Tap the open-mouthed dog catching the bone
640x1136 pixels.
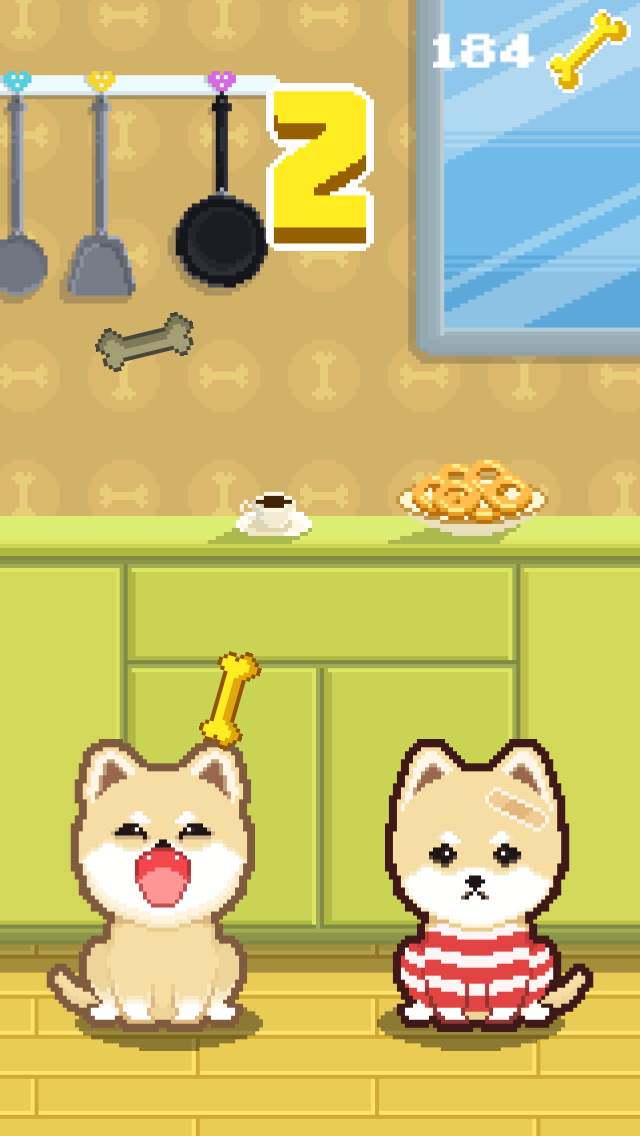[160, 885]
